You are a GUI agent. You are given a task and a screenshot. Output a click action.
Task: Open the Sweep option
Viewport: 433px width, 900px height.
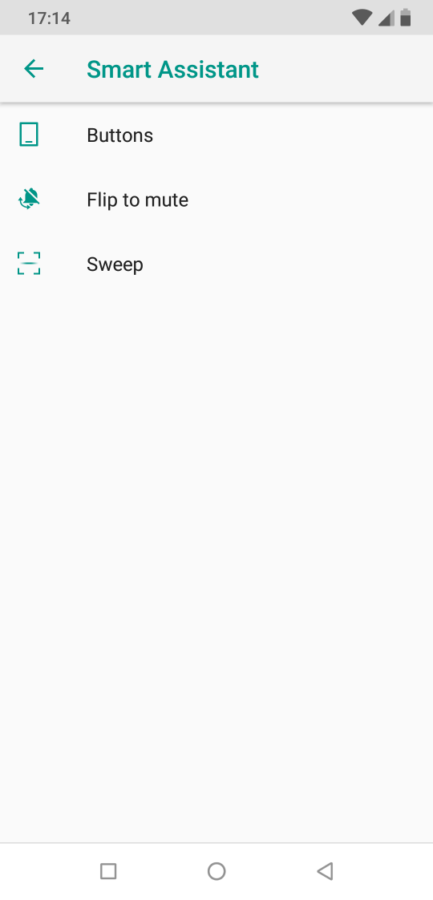(216, 265)
